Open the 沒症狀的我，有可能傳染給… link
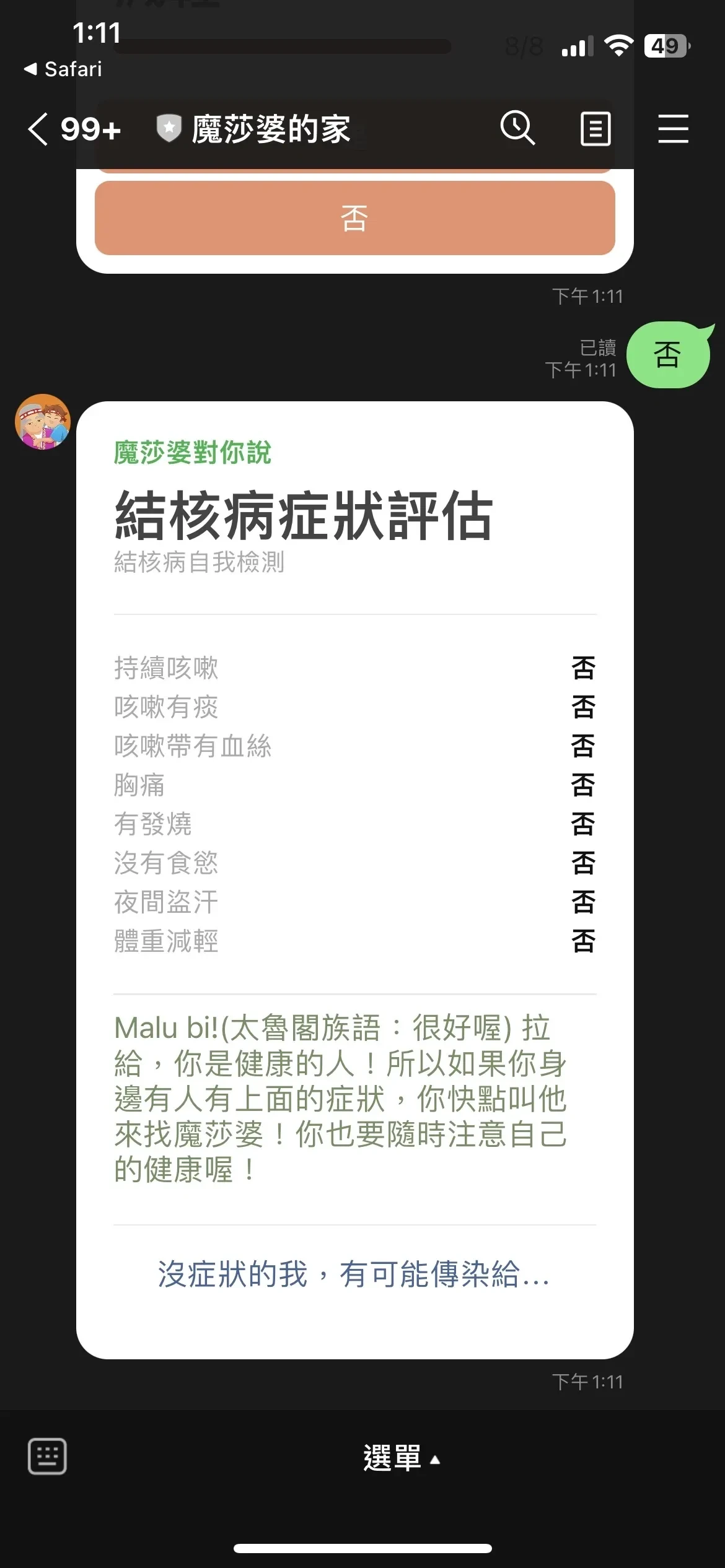The height and width of the screenshot is (1568, 725). pos(354,1274)
